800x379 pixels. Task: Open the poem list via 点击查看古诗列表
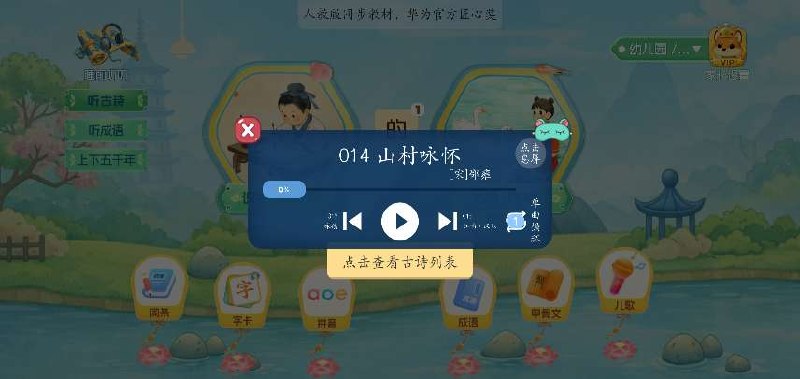399,263
